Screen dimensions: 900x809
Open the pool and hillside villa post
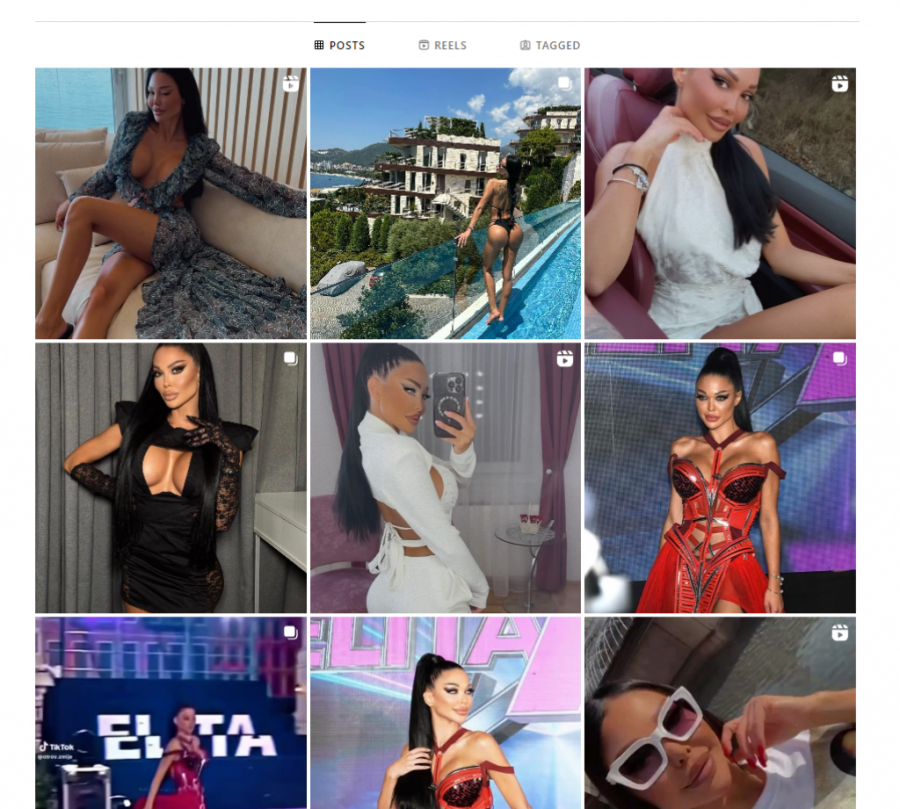445,203
